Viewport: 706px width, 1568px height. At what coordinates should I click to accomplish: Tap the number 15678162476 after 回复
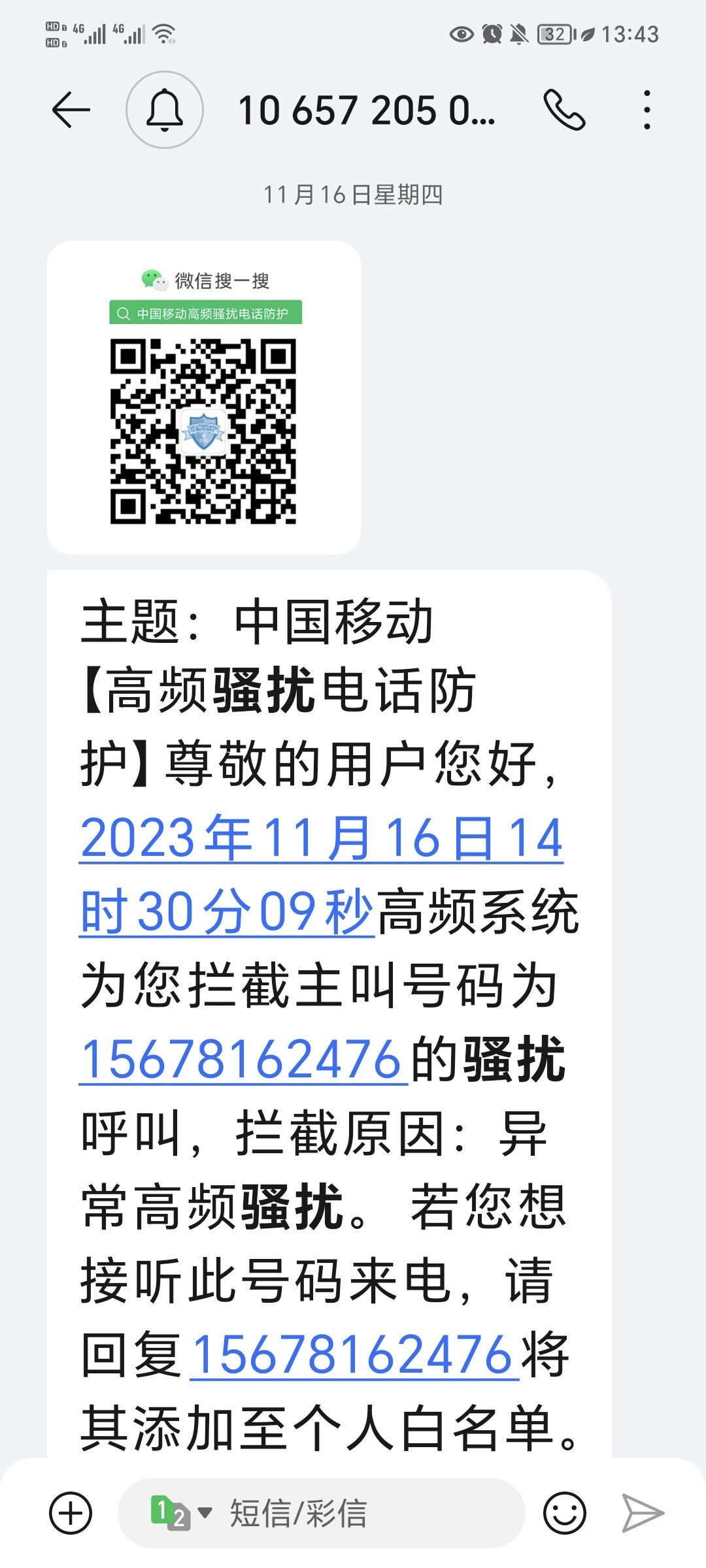(x=354, y=1354)
